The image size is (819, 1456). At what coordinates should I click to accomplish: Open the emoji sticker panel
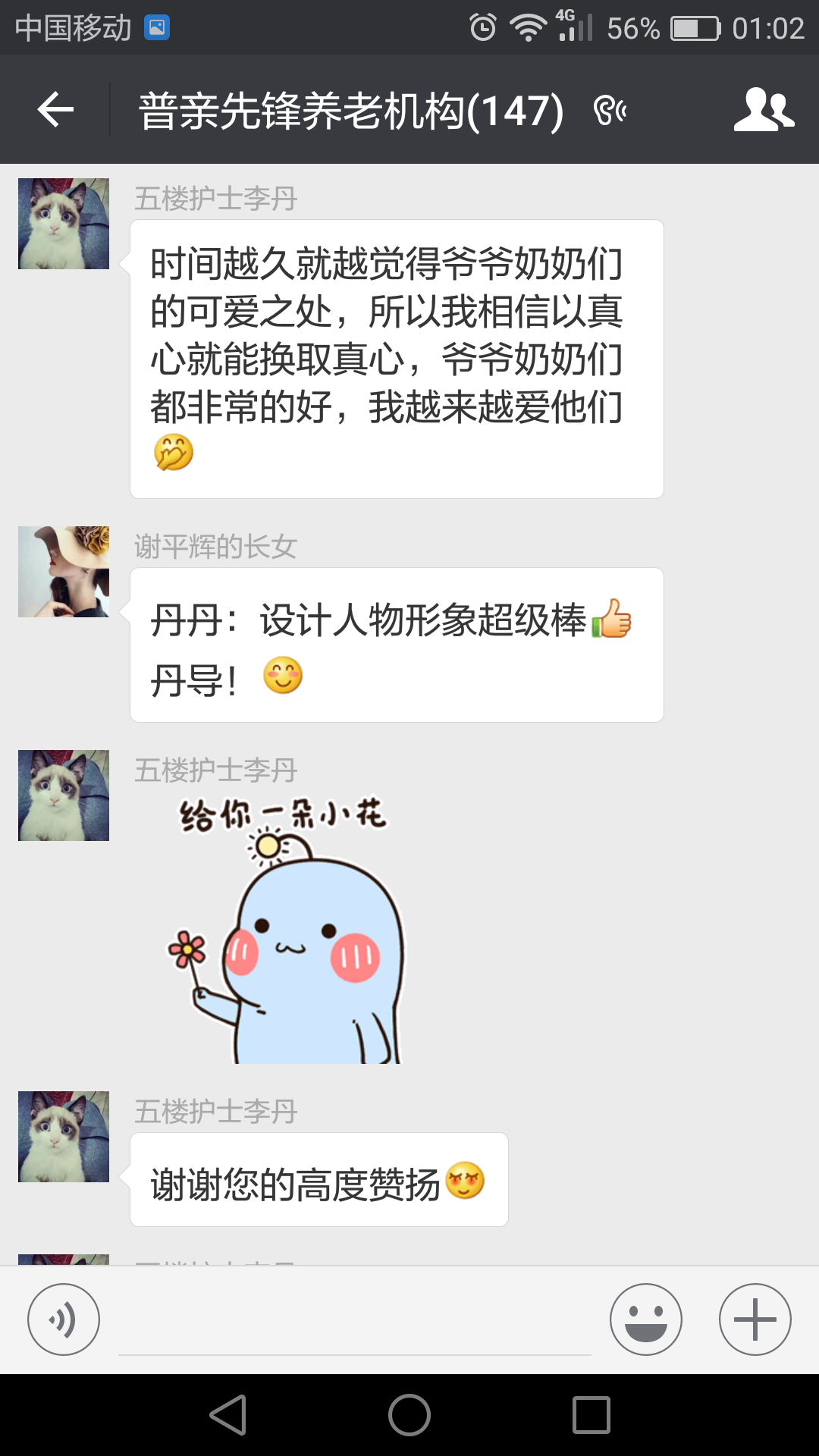(646, 1319)
